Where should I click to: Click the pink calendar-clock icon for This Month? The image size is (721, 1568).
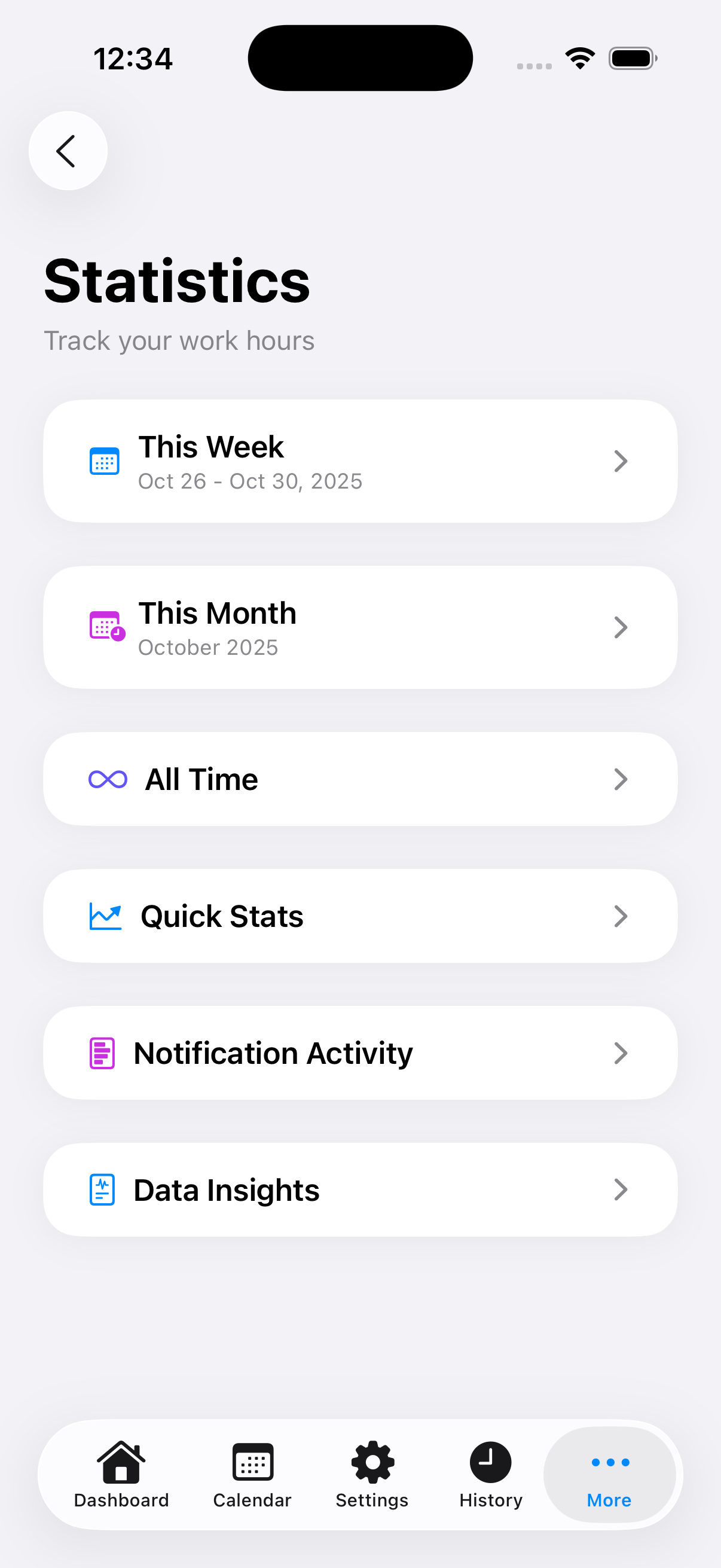(x=105, y=626)
